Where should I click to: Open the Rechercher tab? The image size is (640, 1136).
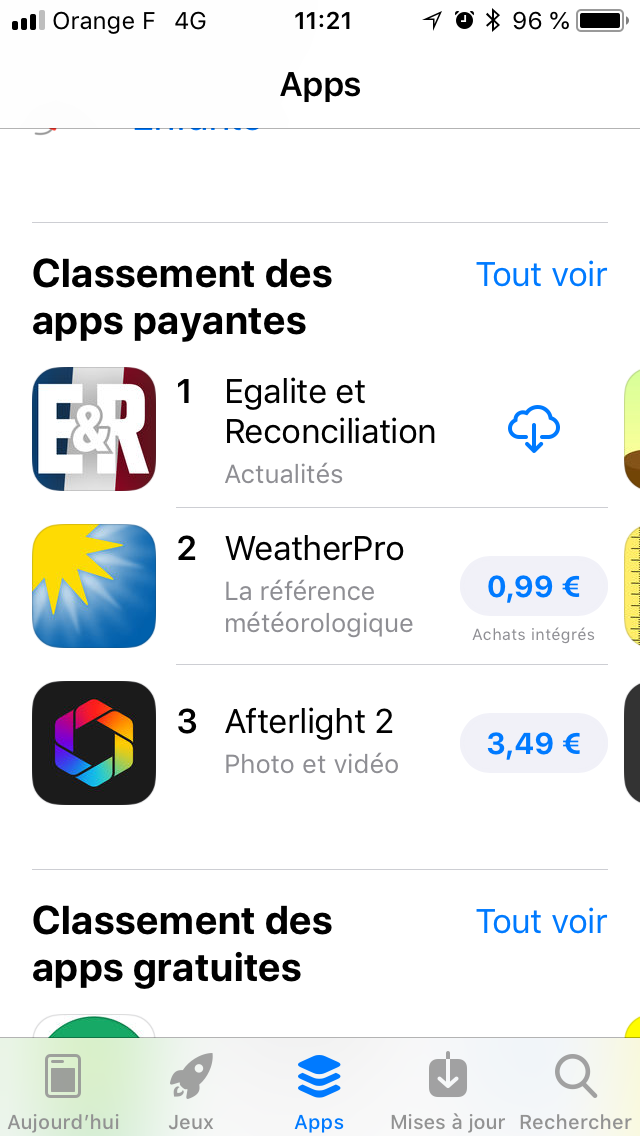(575, 1092)
